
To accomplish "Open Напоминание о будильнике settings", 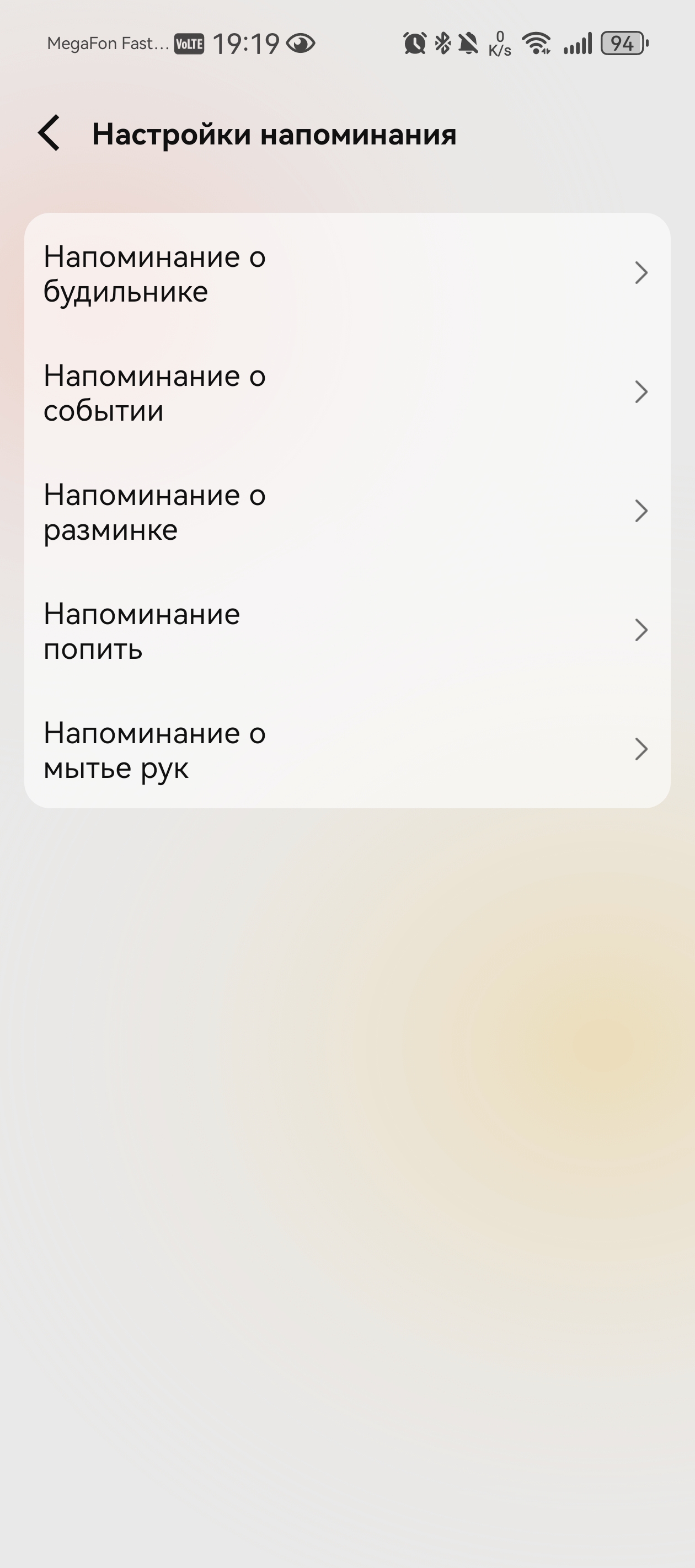I will point(347,273).
